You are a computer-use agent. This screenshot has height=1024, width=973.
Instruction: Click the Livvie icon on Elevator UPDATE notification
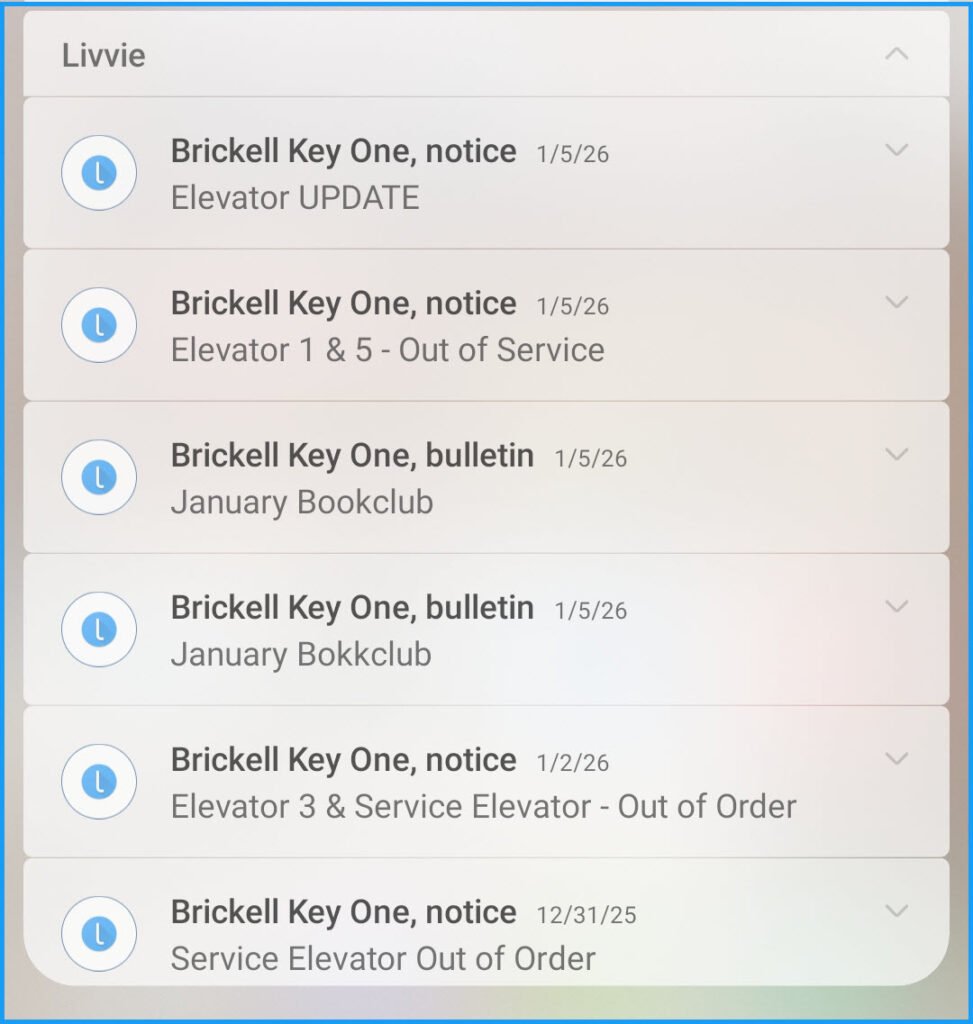pyautogui.click(x=98, y=173)
